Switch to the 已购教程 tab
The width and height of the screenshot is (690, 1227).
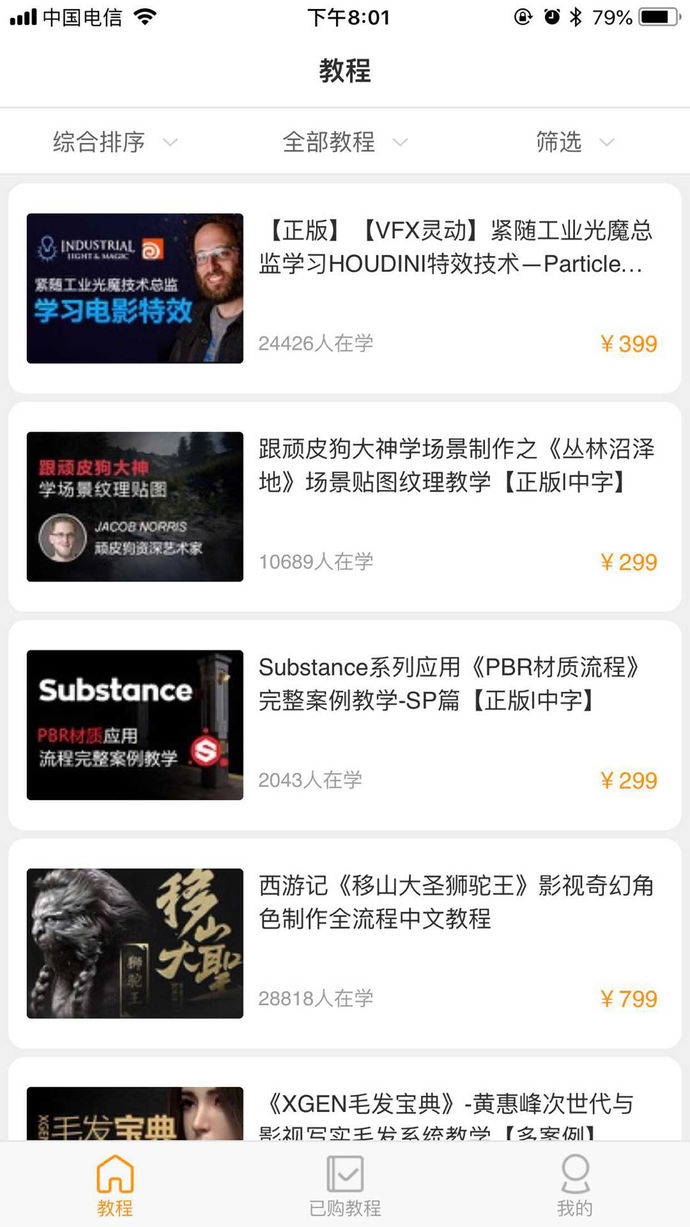345,1186
